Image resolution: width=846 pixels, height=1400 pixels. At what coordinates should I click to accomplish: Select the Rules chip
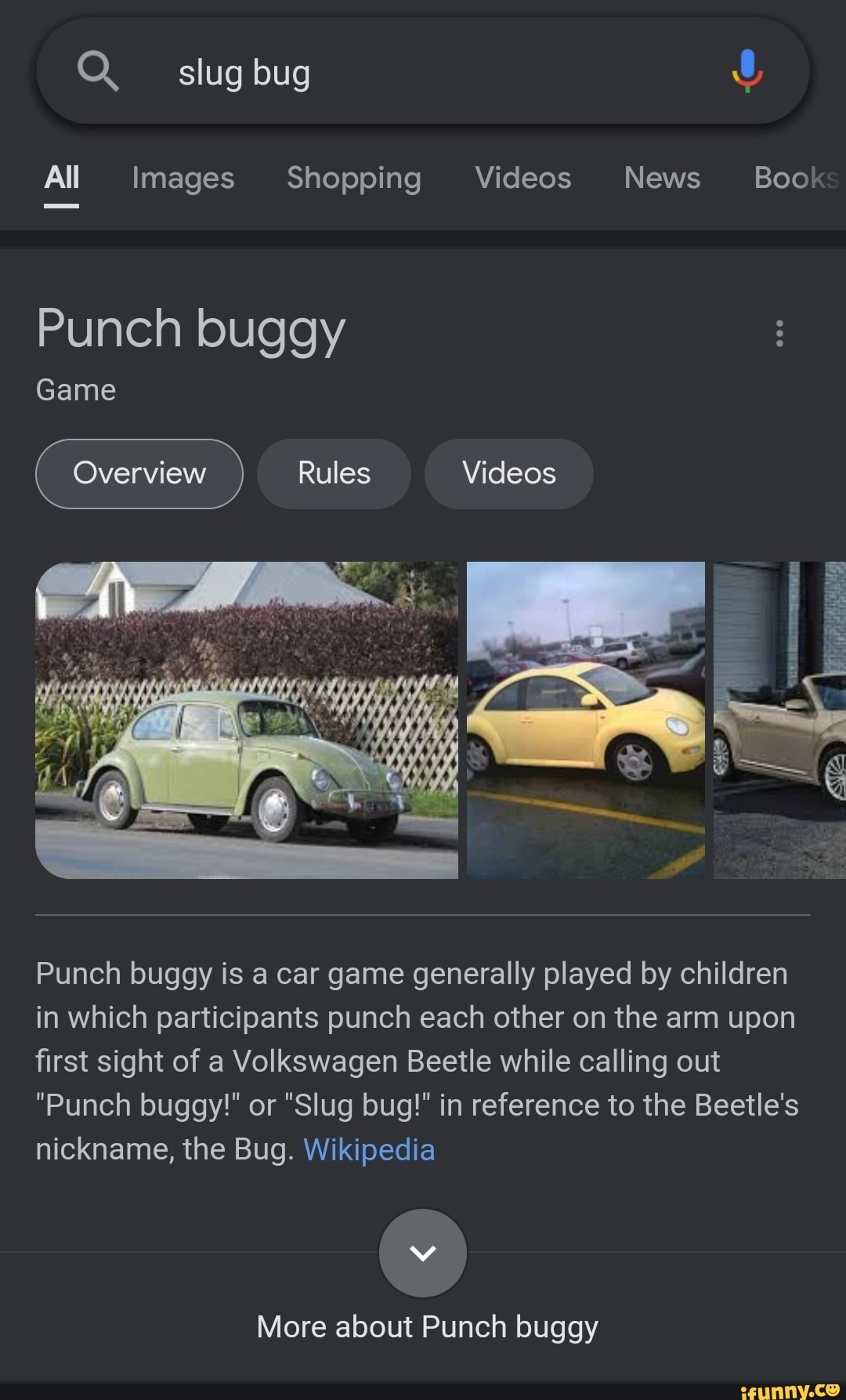pyautogui.click(x=334, y=474)
